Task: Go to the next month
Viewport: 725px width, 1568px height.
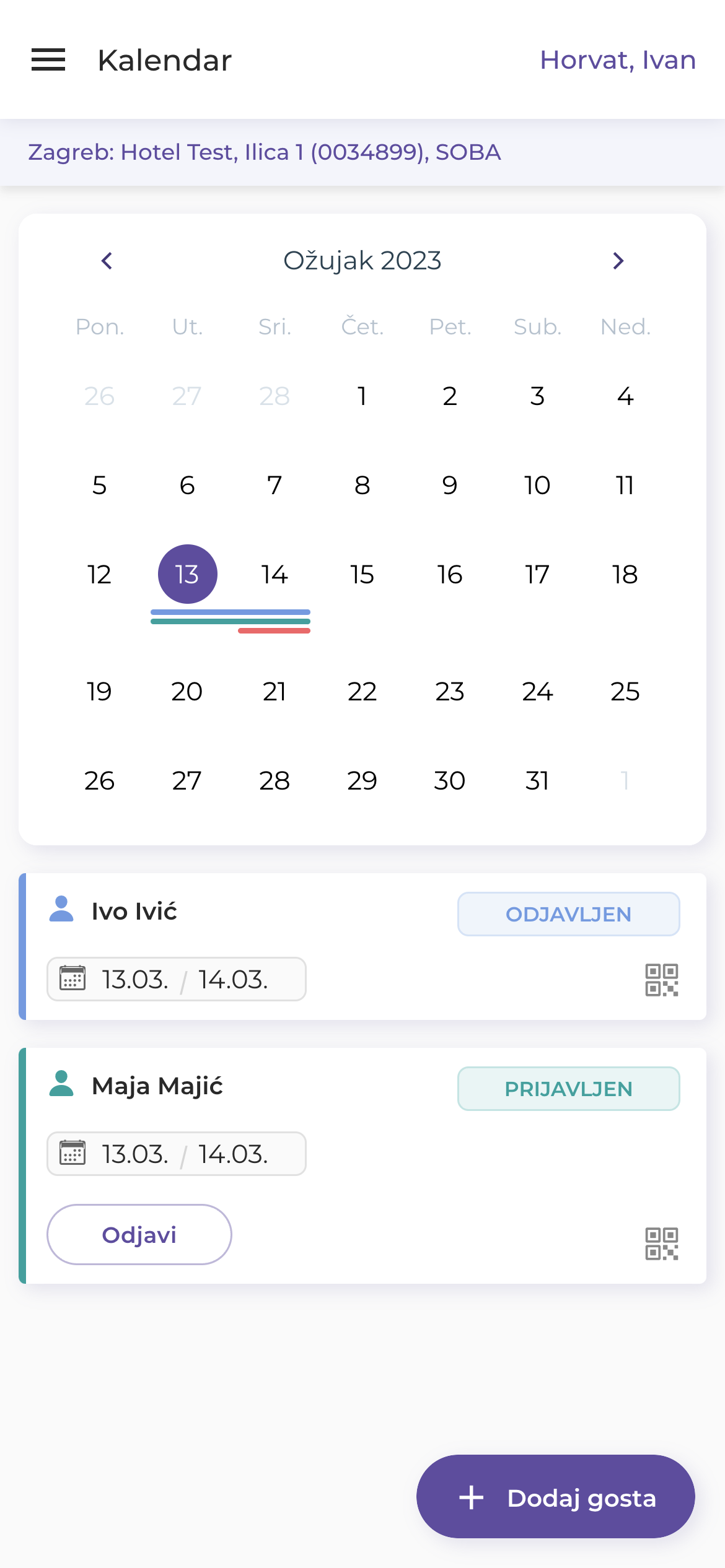Action: pos(618,261)
